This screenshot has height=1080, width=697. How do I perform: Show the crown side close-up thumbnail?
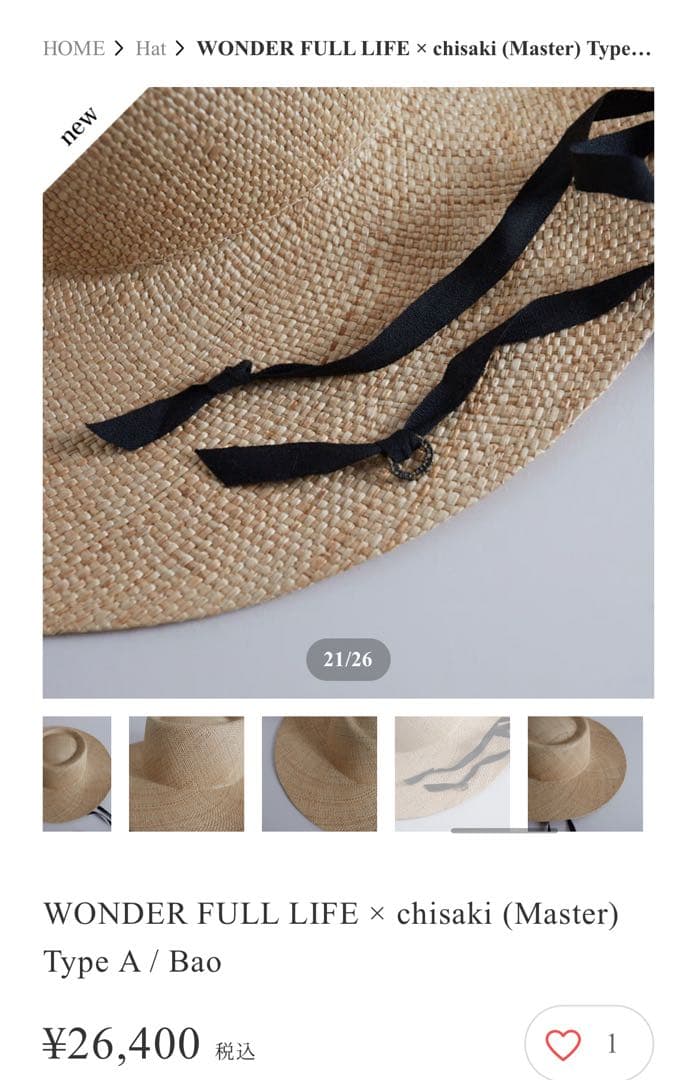186,773
